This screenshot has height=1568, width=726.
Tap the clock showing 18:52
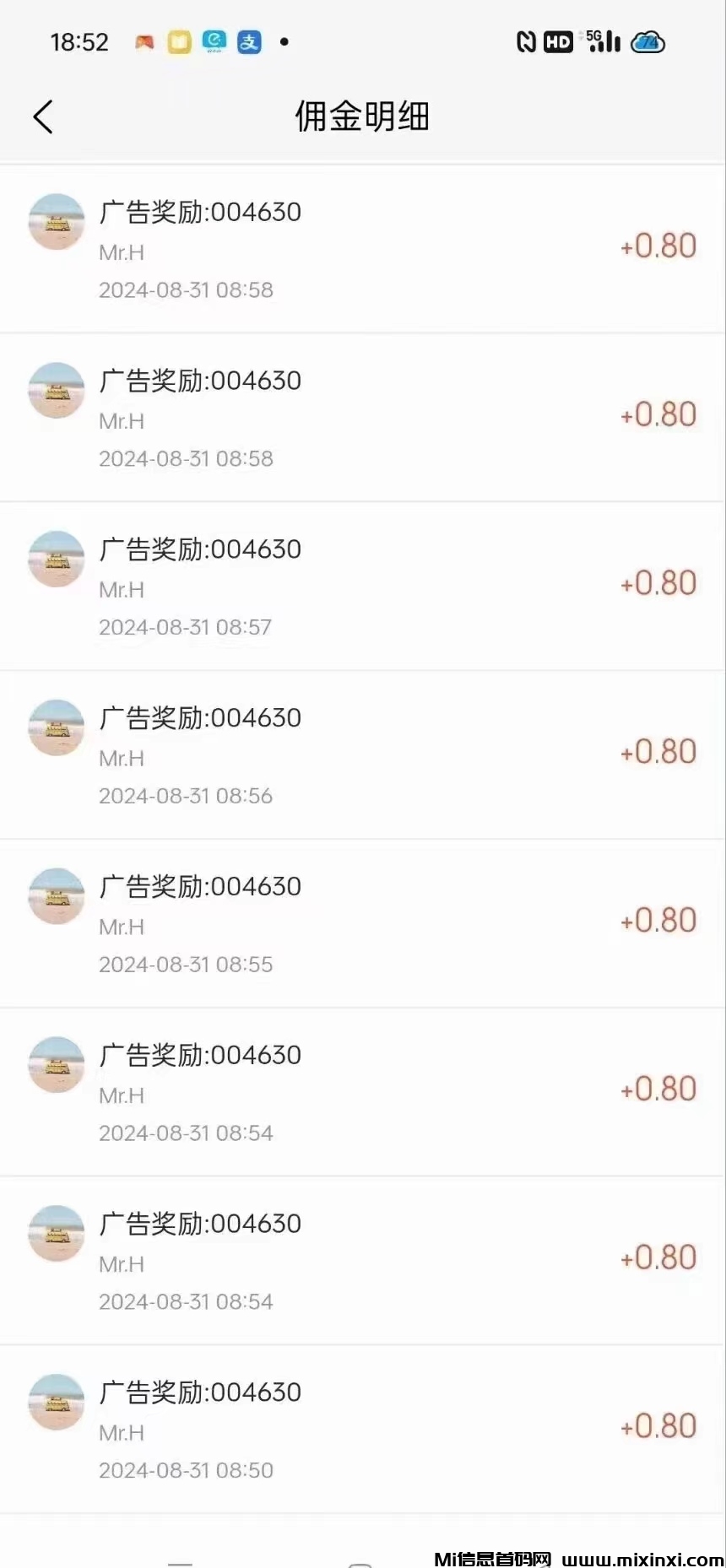(x=79, y=42)
